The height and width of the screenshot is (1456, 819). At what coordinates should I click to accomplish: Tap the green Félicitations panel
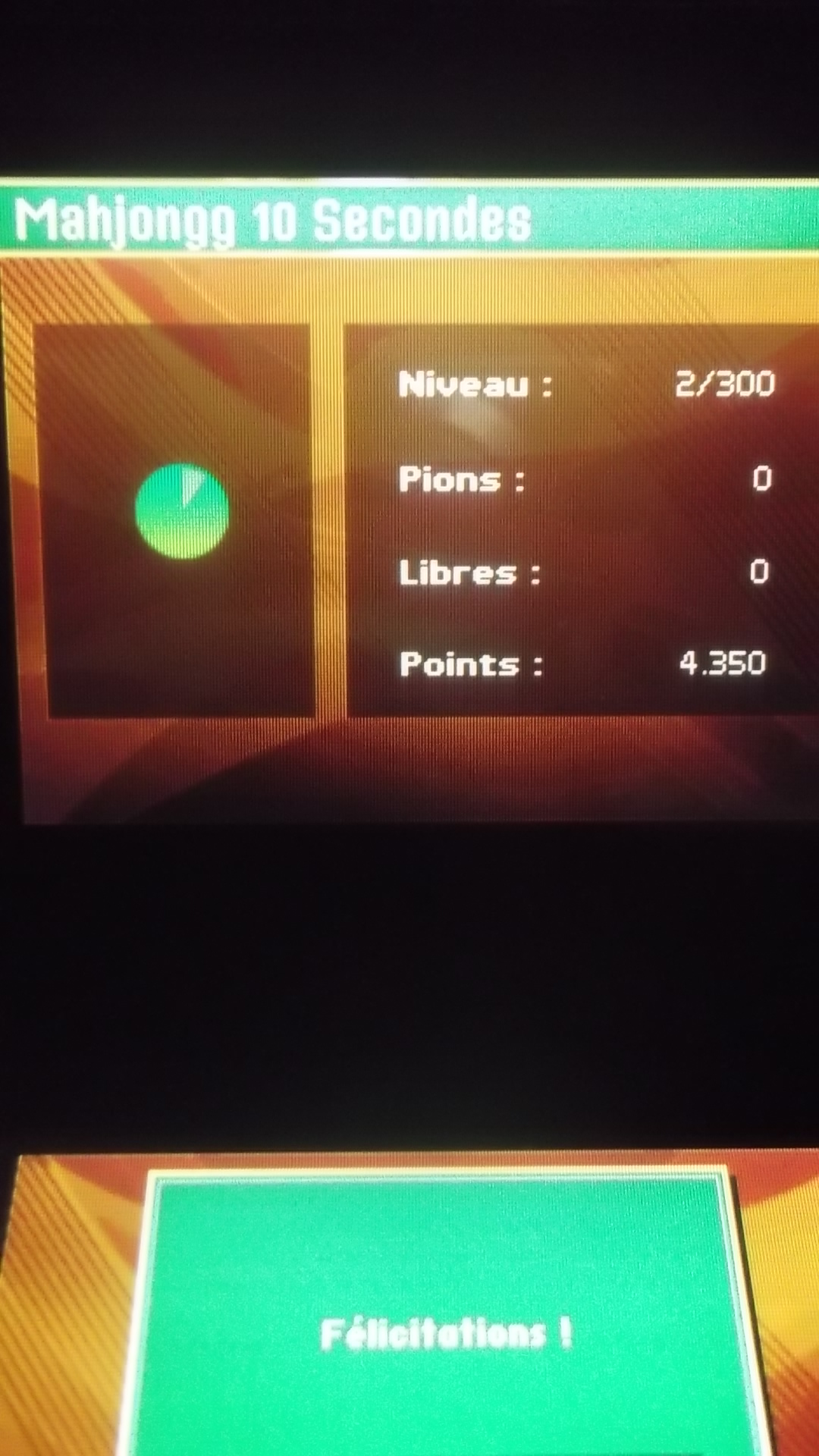pyautogui.click(x=444, y=1319)
